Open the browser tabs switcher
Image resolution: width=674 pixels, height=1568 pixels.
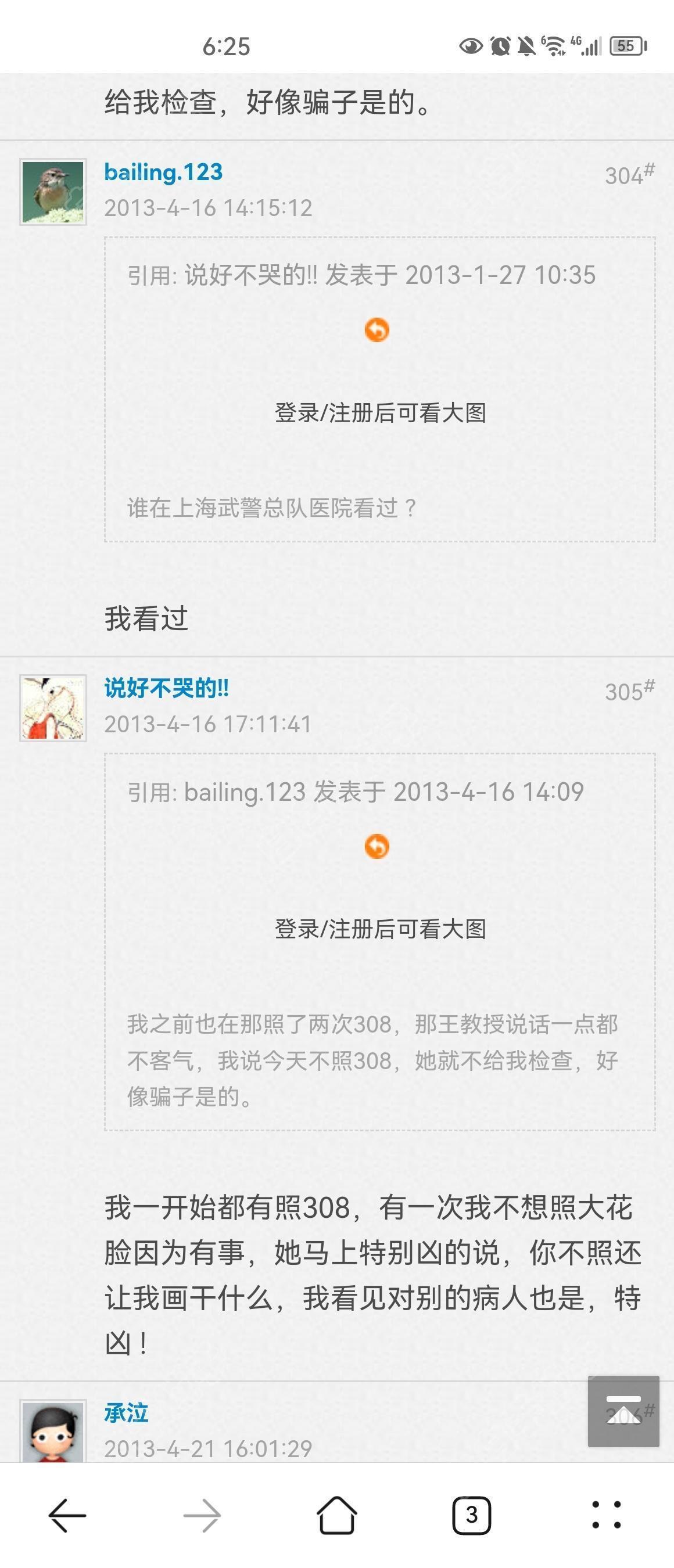point(471,1515)
